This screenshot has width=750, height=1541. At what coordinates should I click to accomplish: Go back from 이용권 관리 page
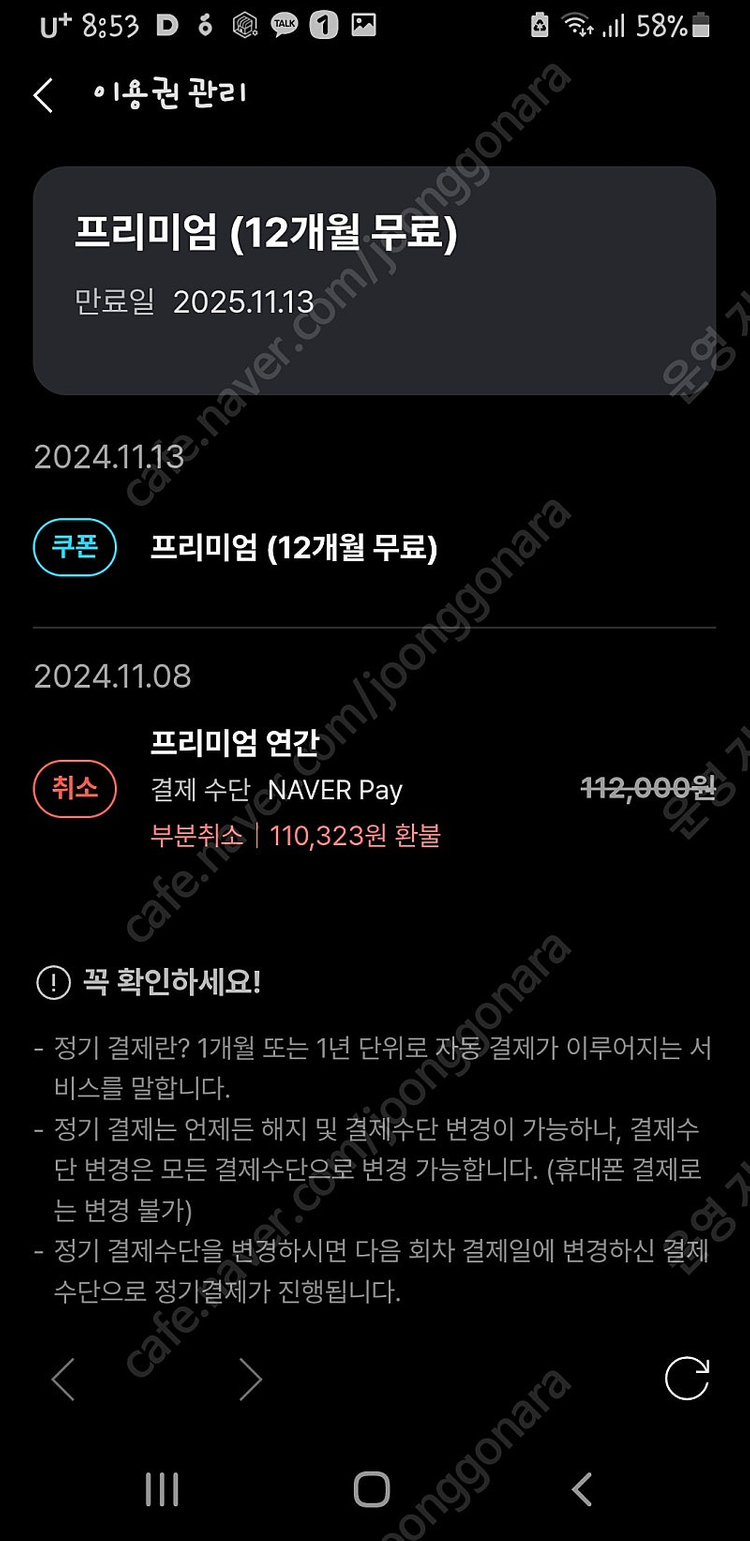[x=43, y=96]
